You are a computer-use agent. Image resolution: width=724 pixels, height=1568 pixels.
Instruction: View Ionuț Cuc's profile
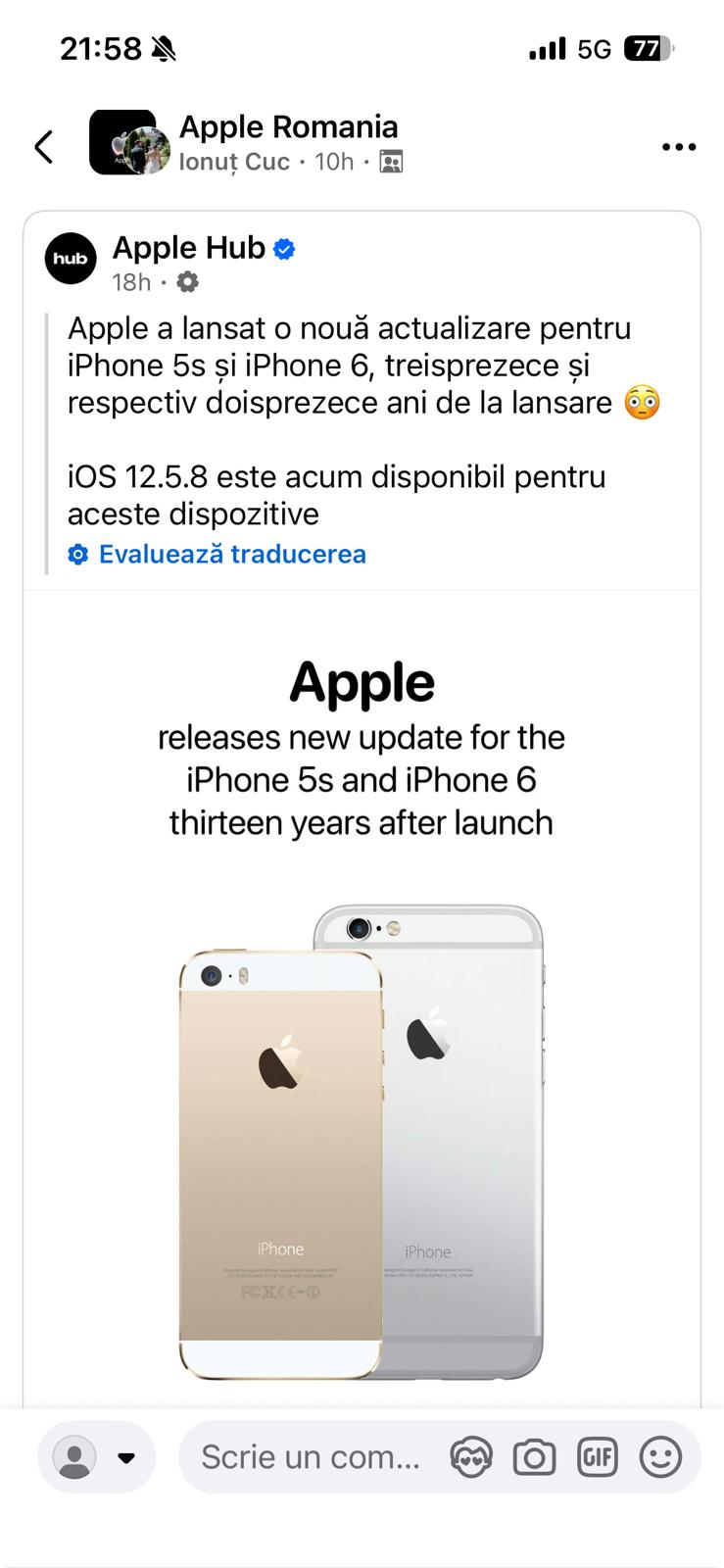coord(234,162)
